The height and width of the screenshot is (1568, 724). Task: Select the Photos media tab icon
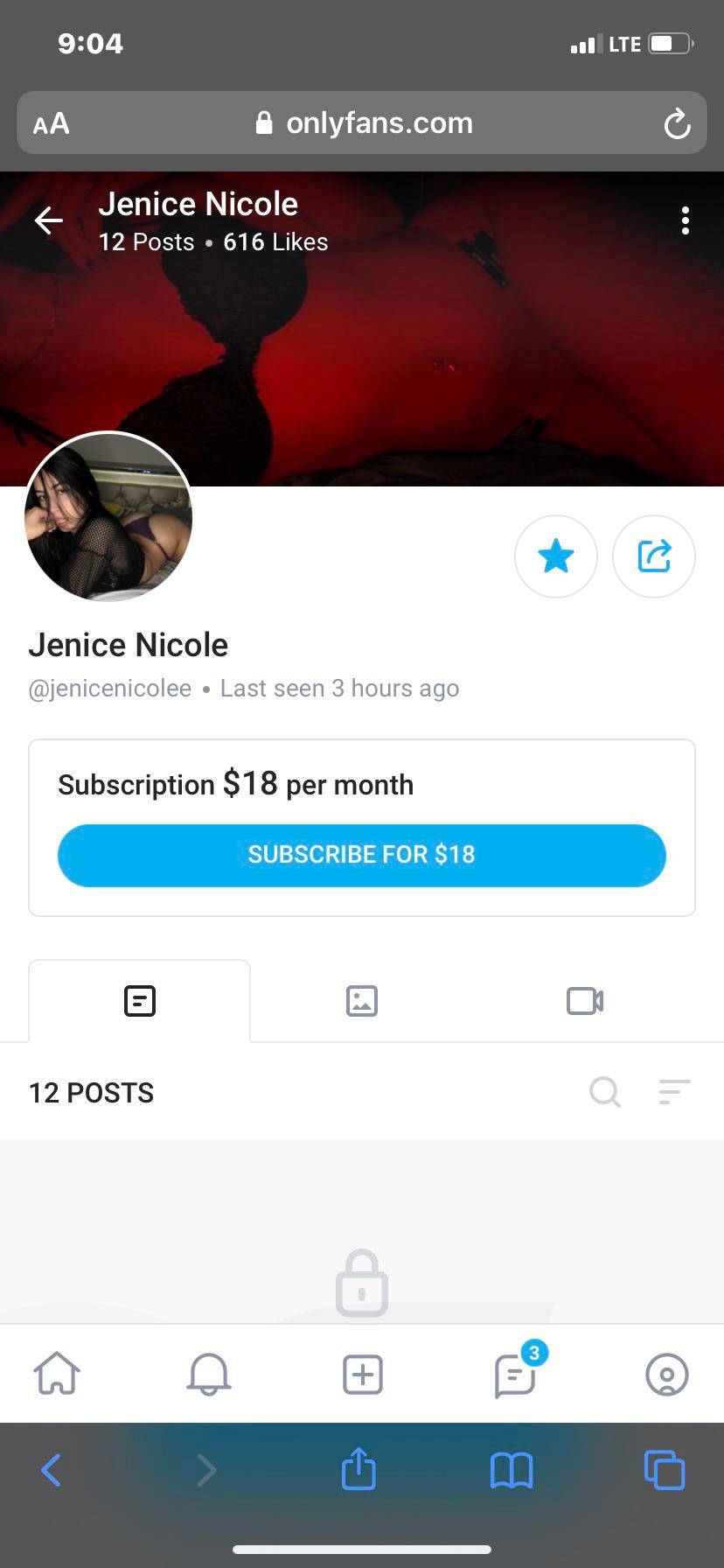point(362,1000)
